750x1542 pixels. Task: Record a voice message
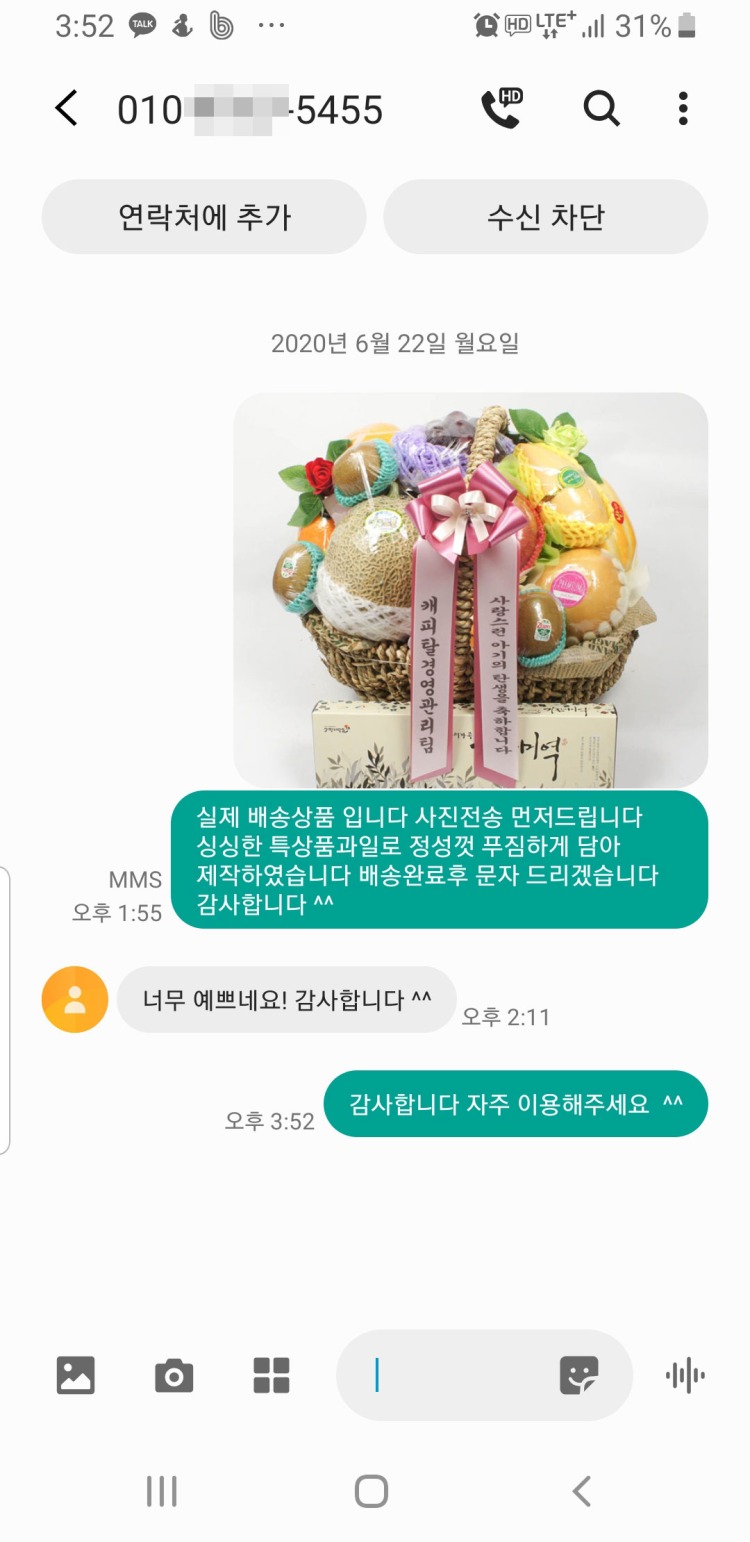point(685,1375)
